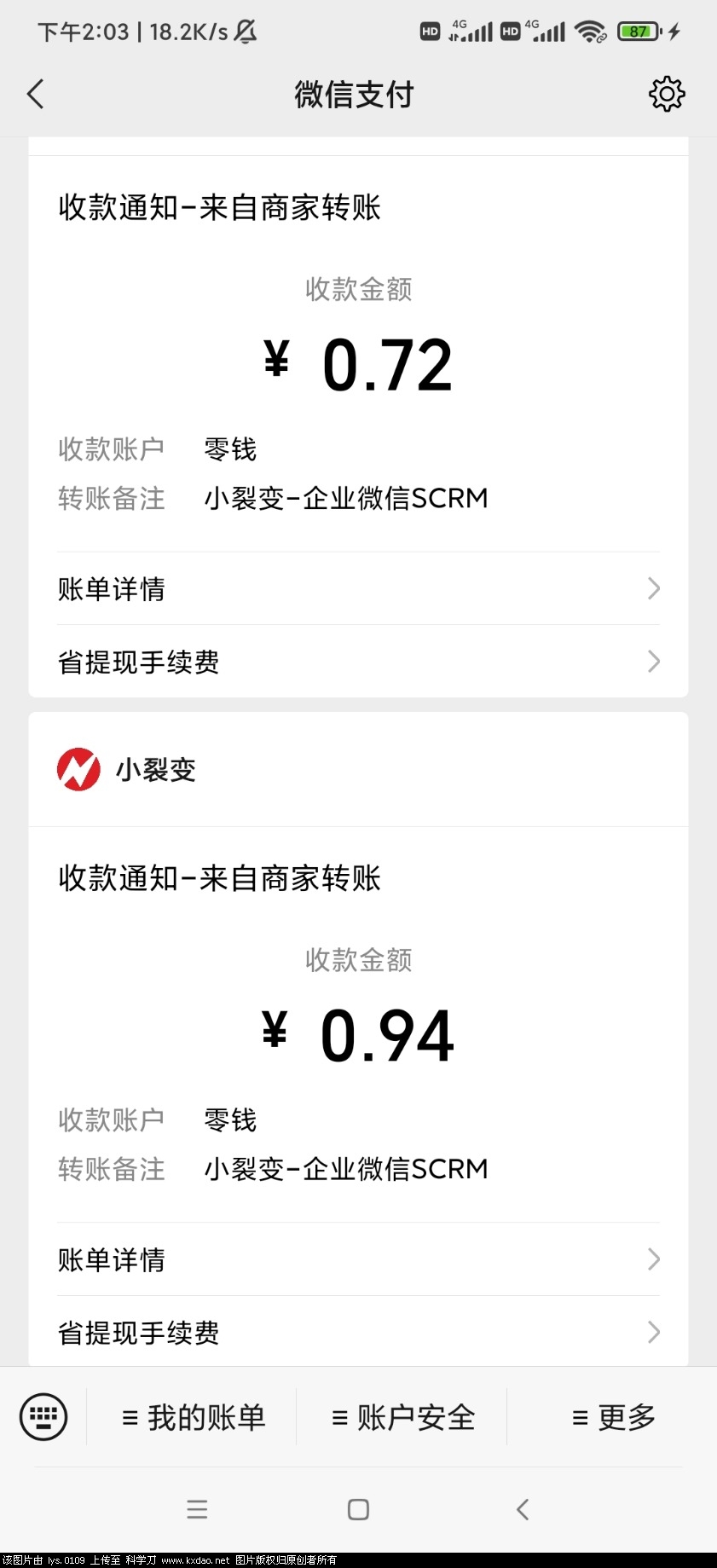Expand 省提现手续费 under the 0.94 payment
The width and height of the screenshot is (717, 1568).
pyautogui.click(x=138, y=1332)
